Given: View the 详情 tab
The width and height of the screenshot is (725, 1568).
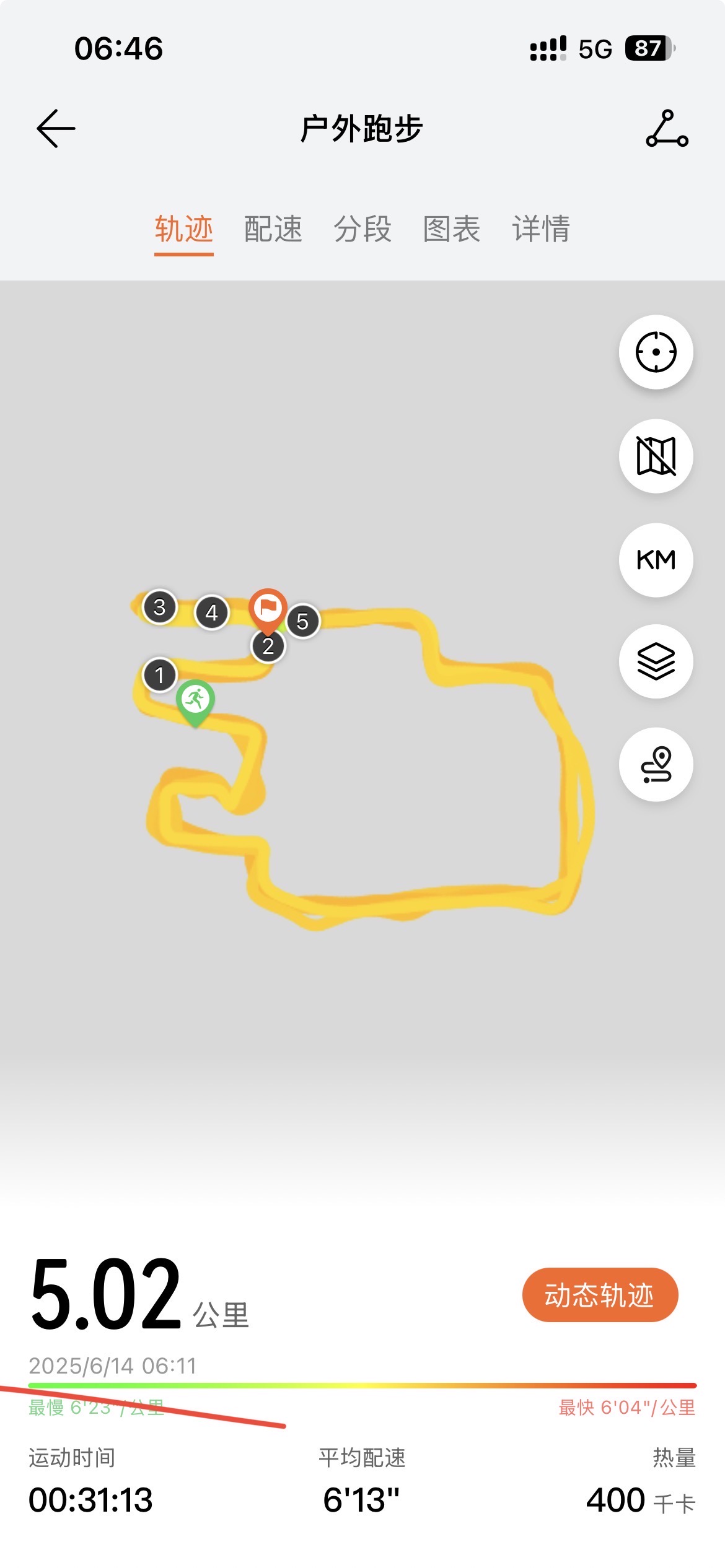Looking at the screenshot, I should pyautogui.click(x=541, y=229).
